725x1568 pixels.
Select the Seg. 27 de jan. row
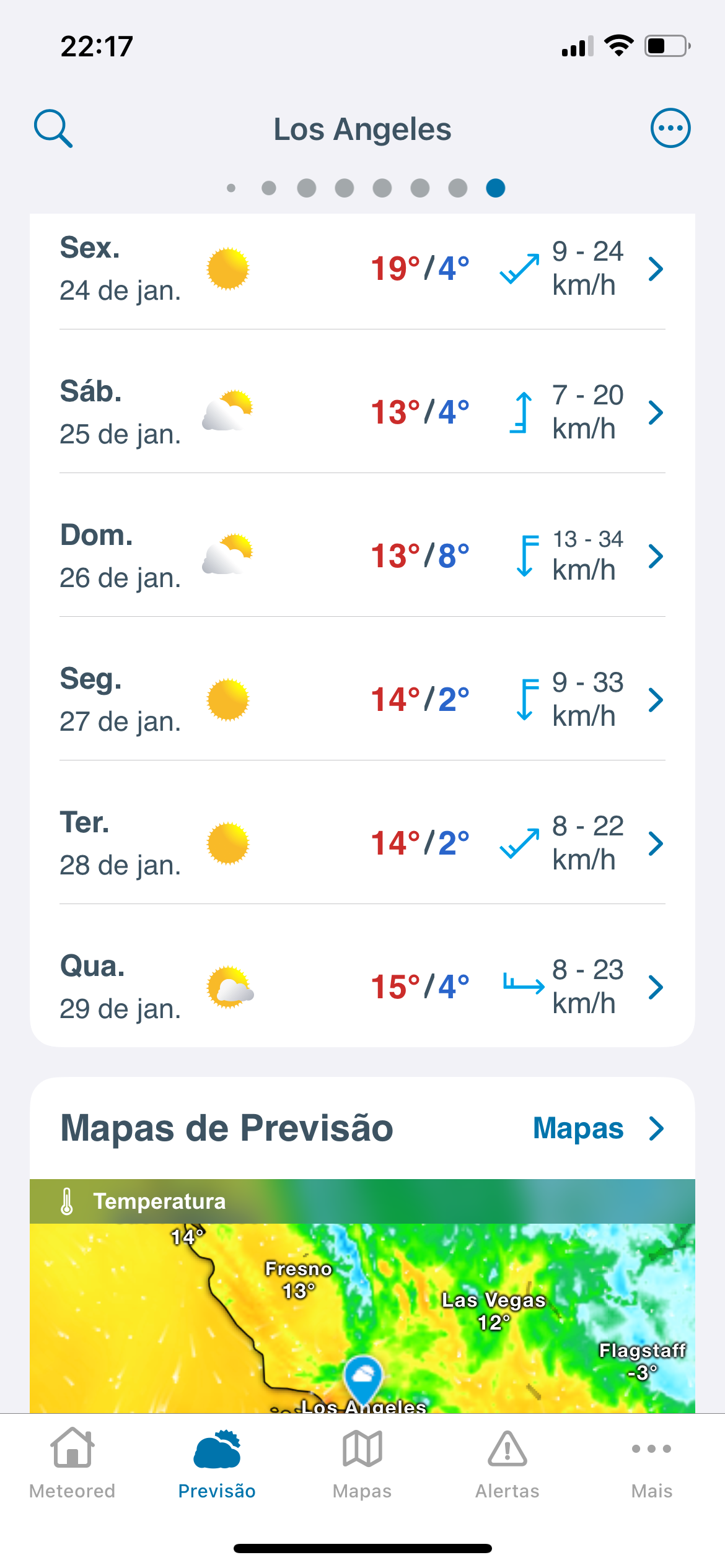click(x=362, y=700)
